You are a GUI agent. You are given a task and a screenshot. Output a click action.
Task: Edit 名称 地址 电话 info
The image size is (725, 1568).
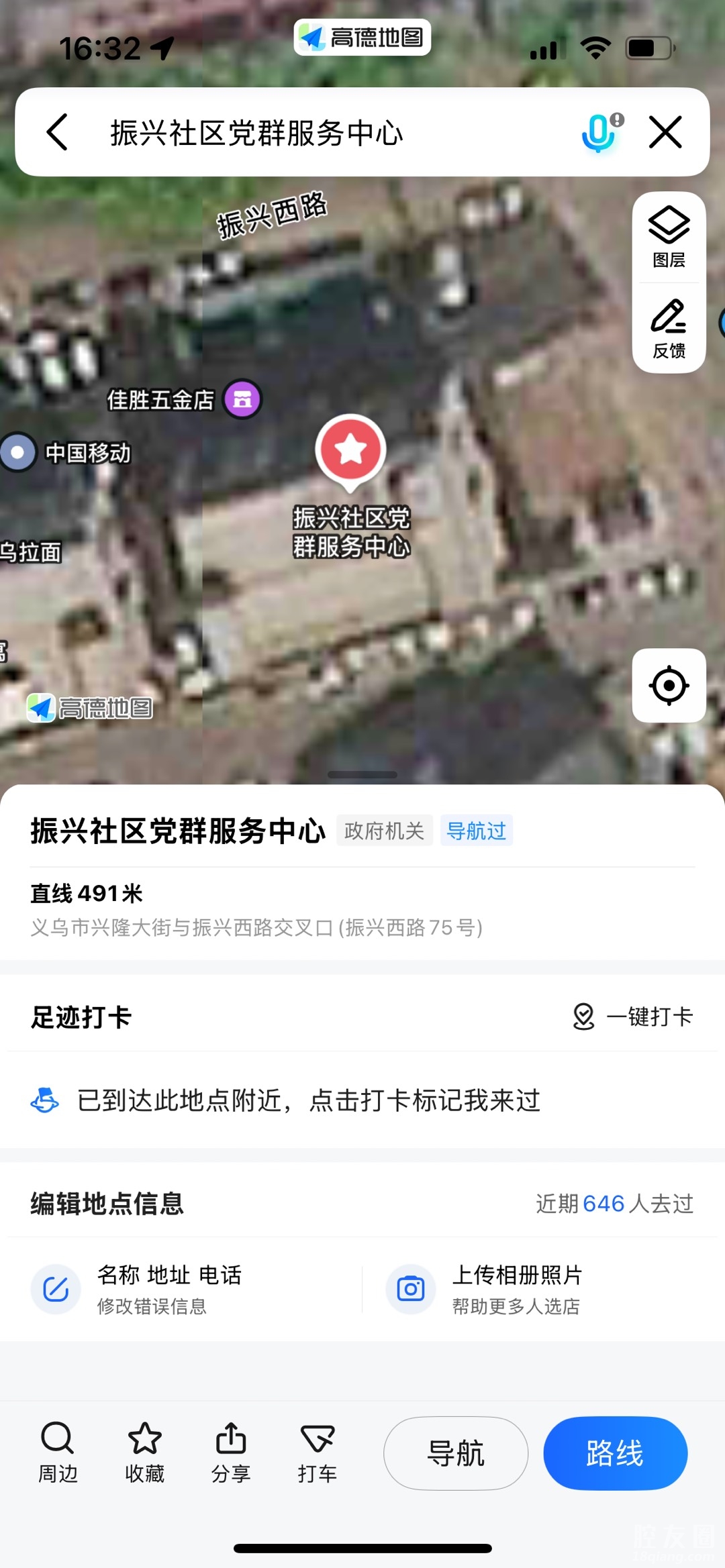pyautogui.click(x=168, y=1288)
